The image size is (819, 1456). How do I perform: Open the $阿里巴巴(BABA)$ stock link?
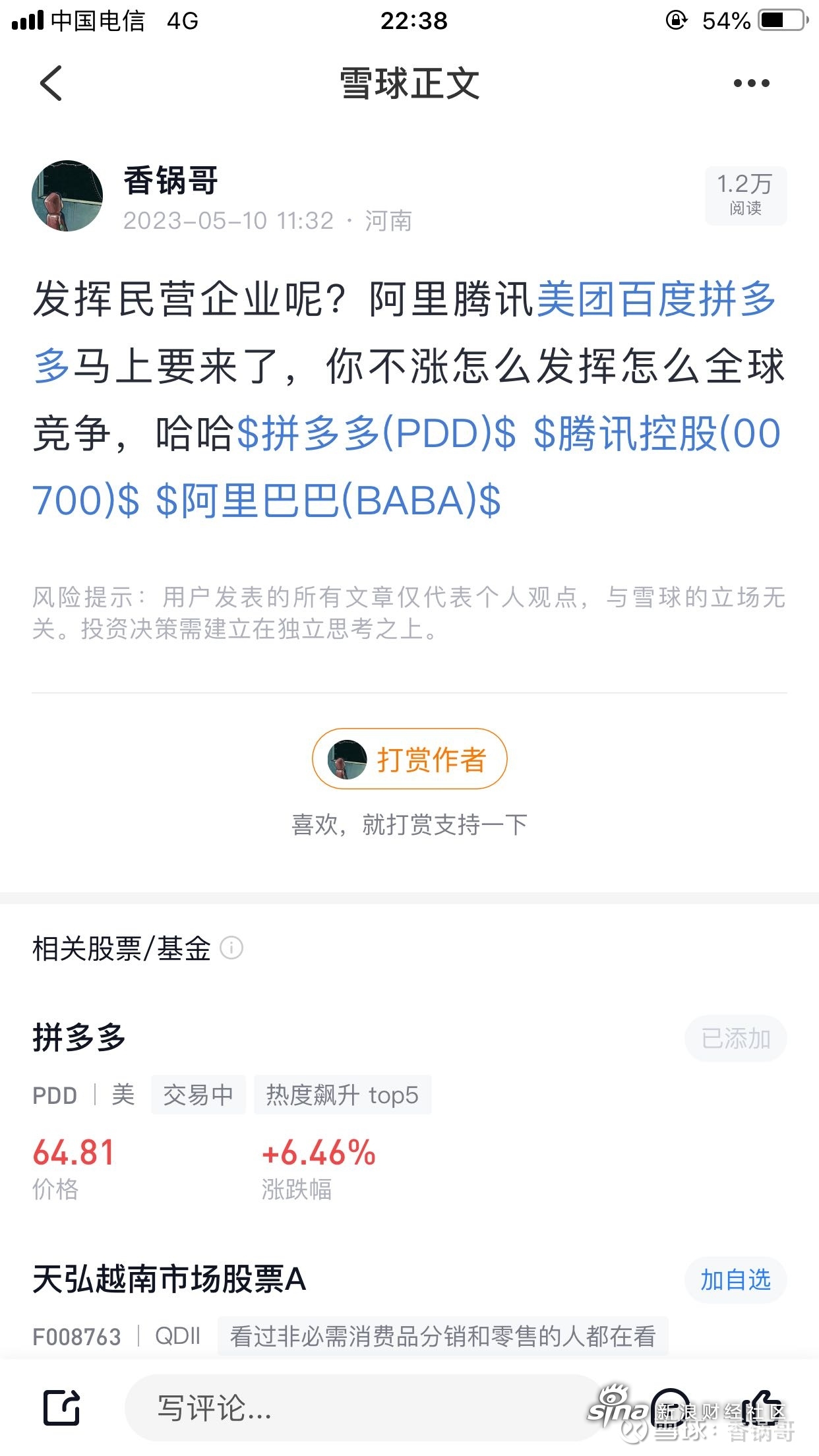[x=328, y=501]
